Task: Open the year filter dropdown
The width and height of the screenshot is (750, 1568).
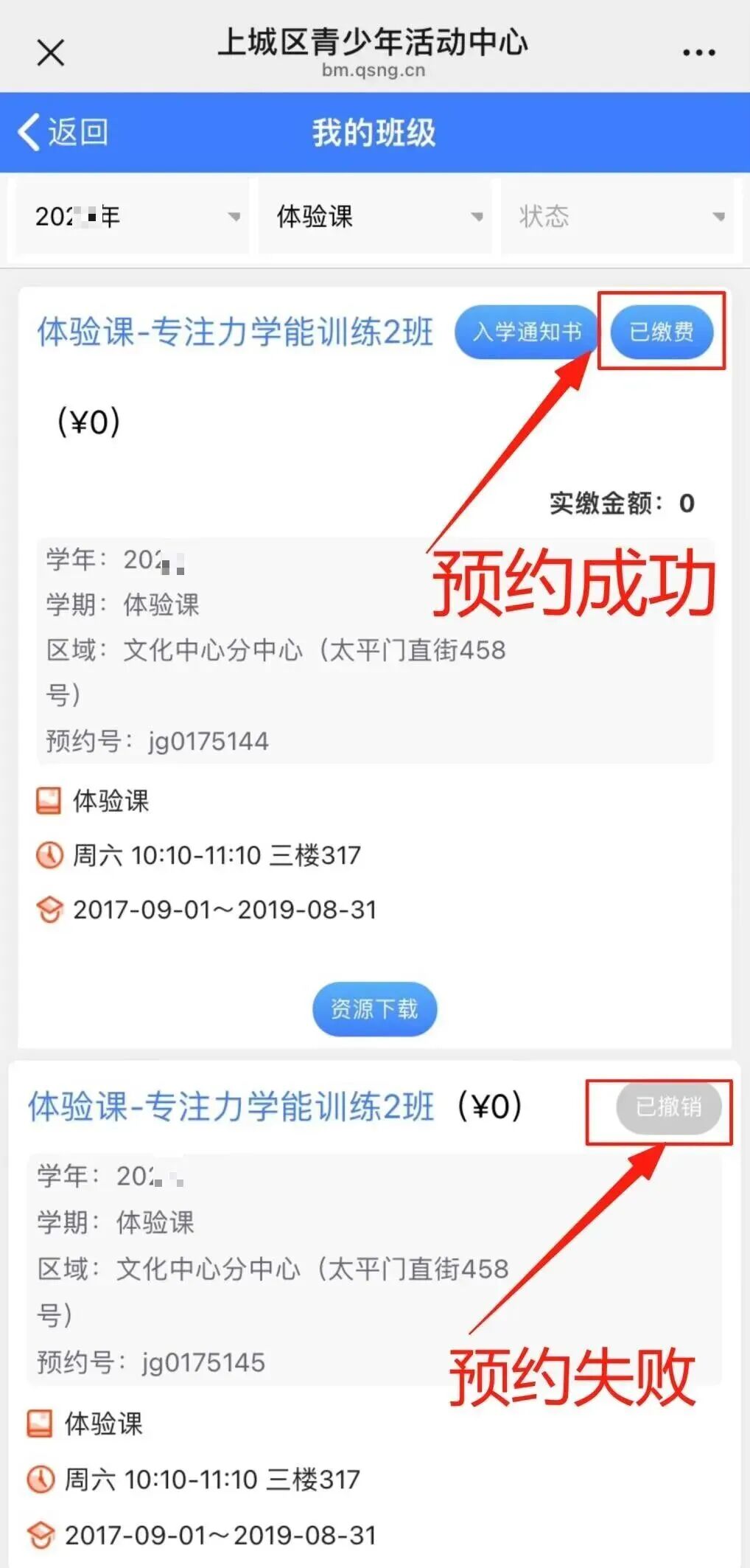Action: tap(133, 217)
